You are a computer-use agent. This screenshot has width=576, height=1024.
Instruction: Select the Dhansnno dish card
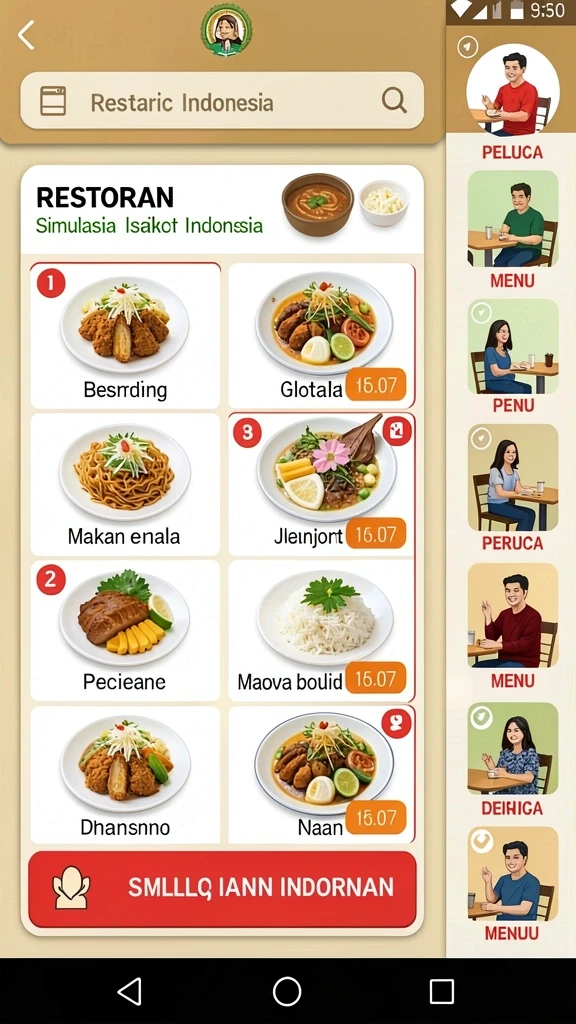click(x=125, y=775)
